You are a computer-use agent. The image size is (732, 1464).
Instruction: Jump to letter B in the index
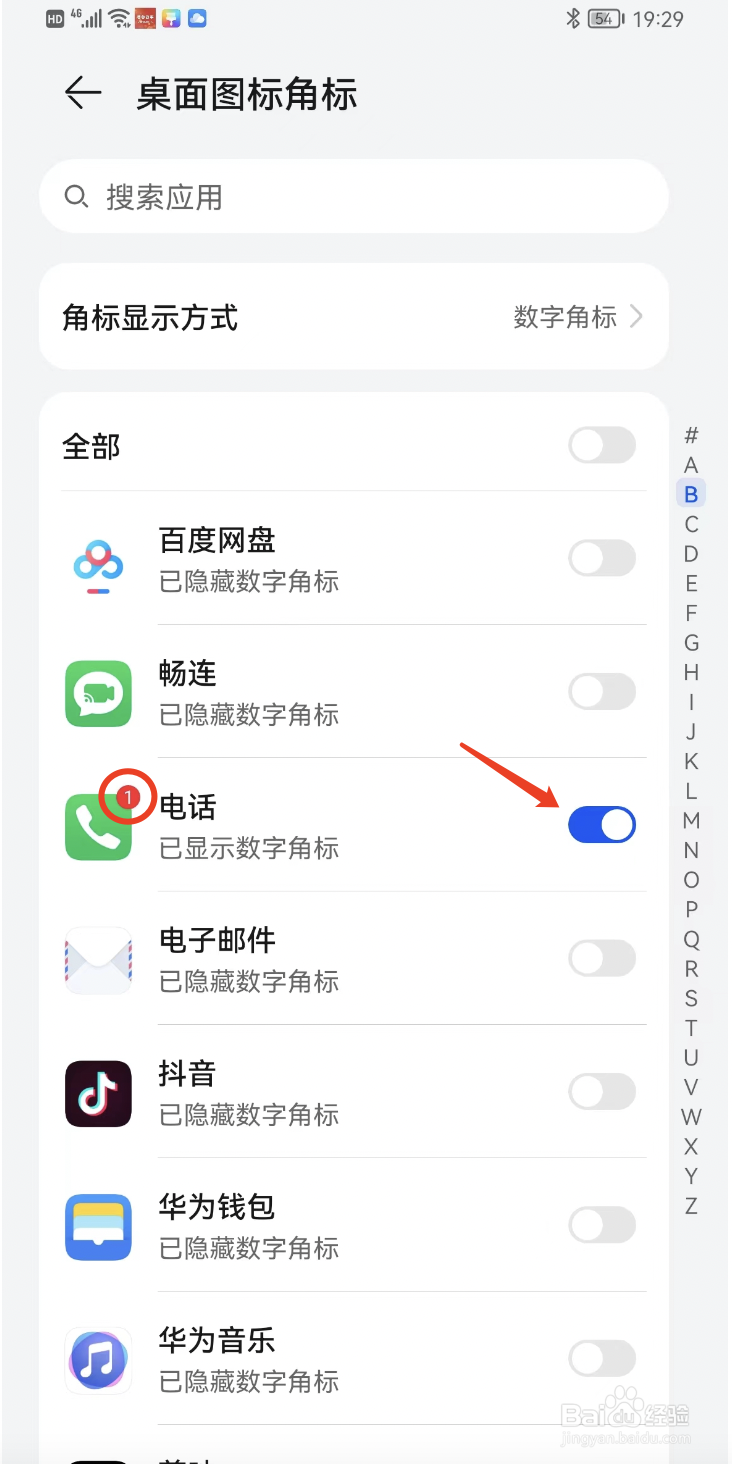pos(690,493)
